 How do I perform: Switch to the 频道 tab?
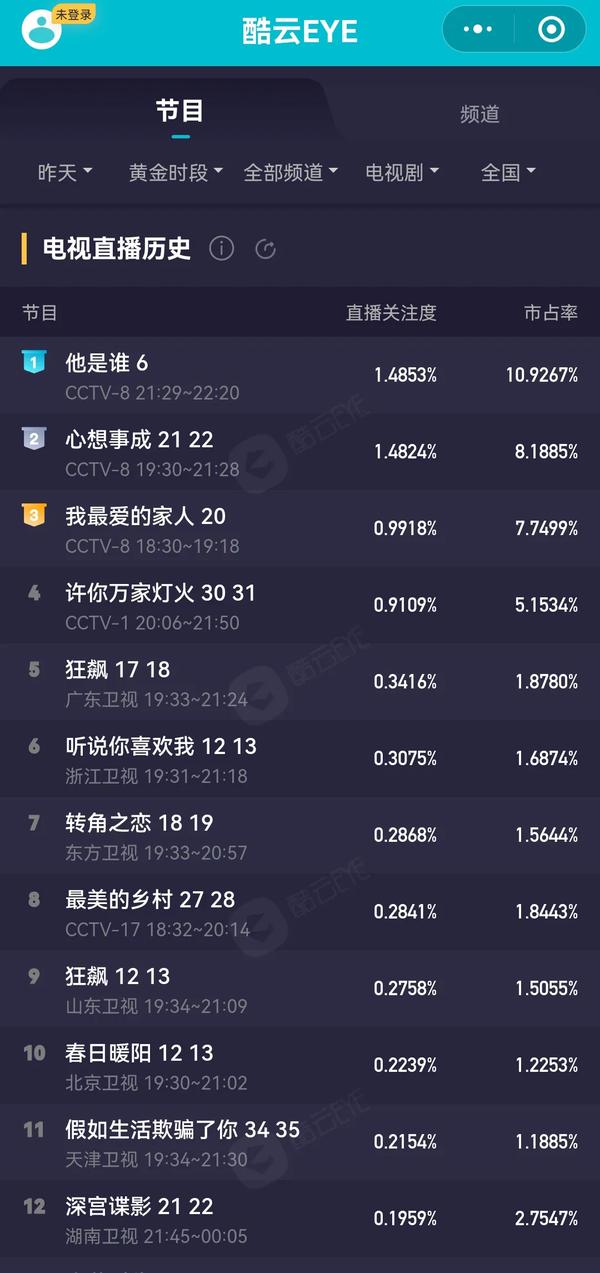(479, 114)
